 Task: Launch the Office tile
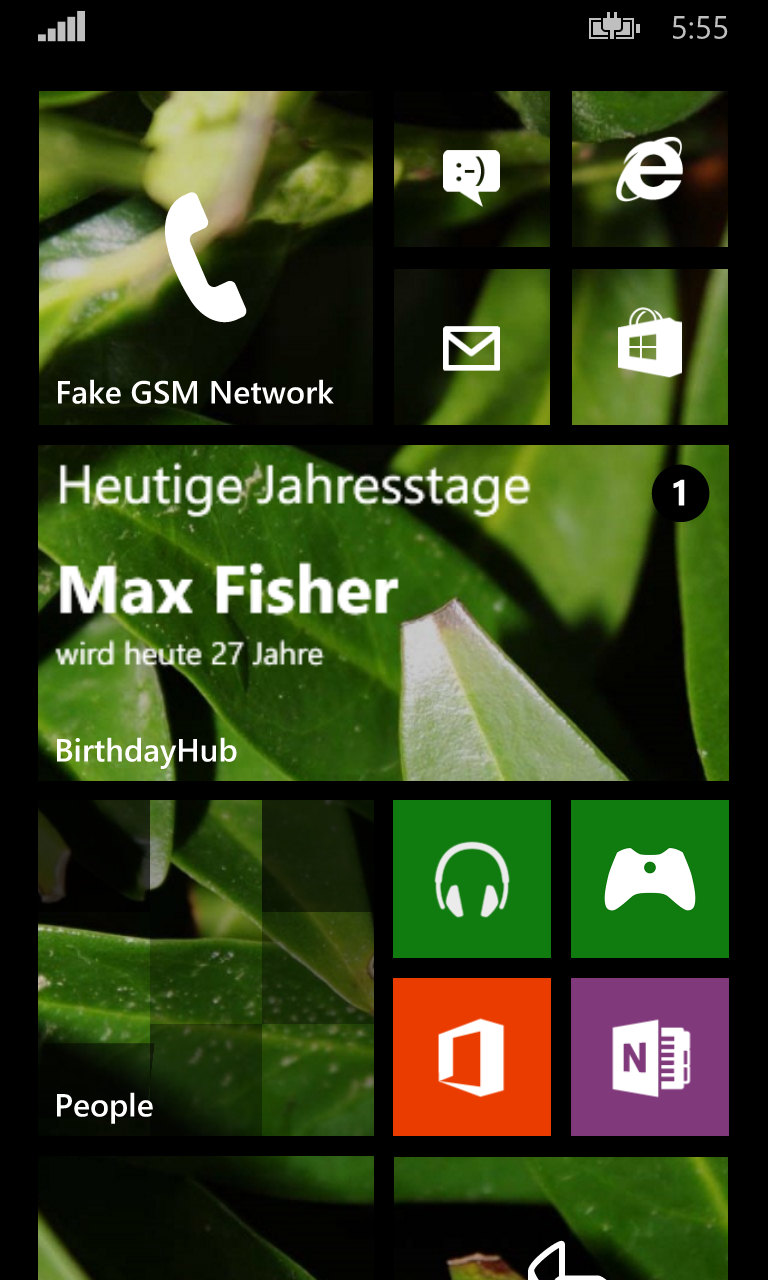point(472,1057)
